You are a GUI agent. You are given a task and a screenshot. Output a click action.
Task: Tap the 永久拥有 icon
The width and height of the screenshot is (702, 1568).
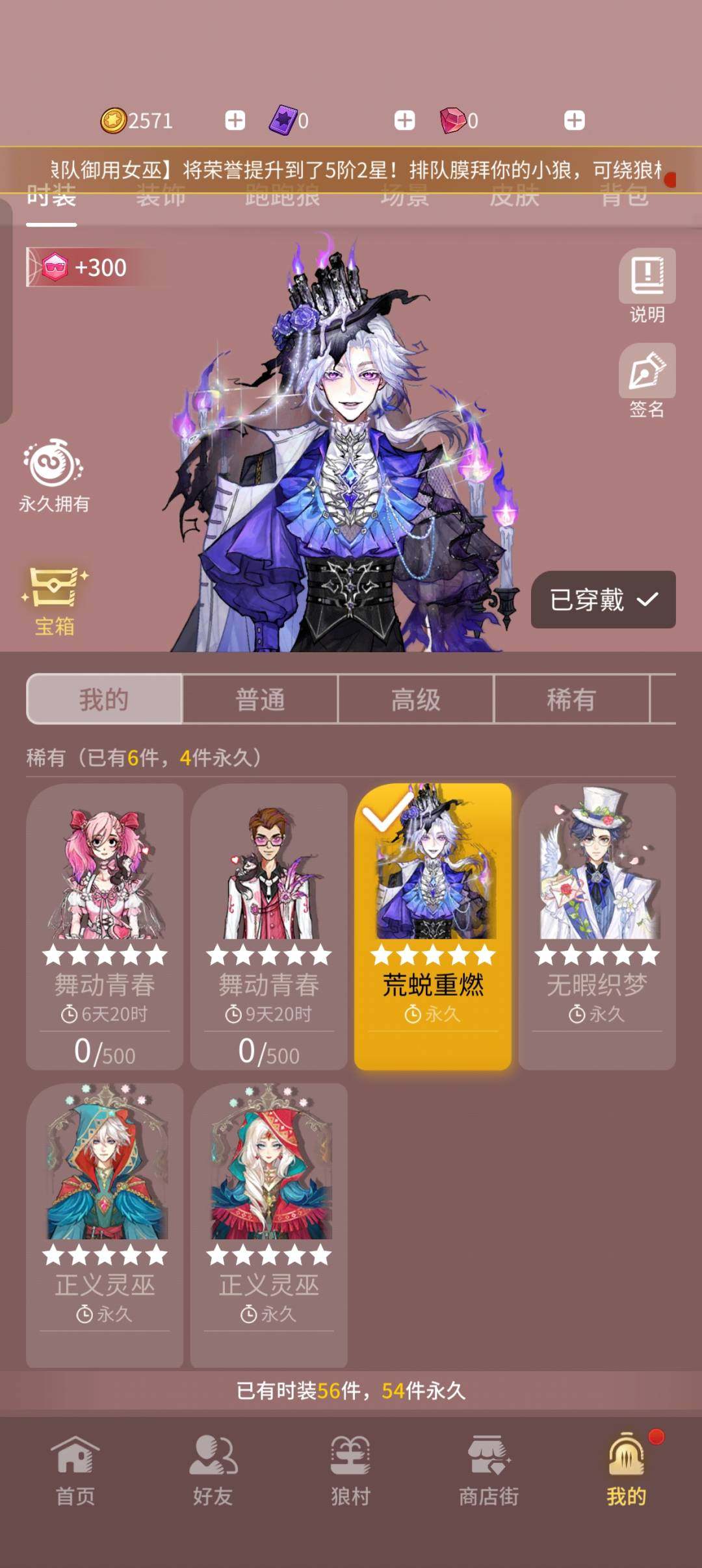pos(53,475)
